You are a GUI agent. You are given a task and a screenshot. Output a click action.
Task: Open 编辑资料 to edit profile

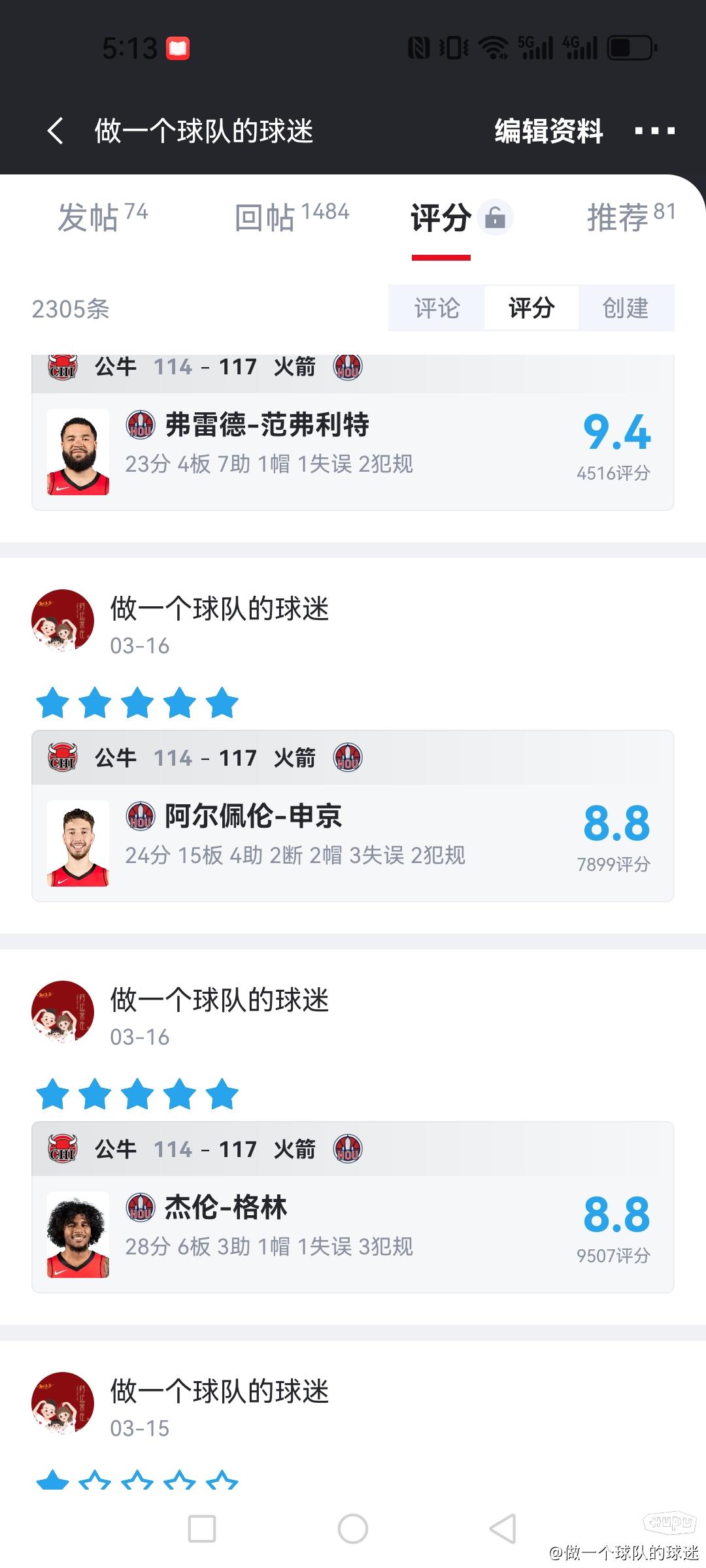[548, 131]
